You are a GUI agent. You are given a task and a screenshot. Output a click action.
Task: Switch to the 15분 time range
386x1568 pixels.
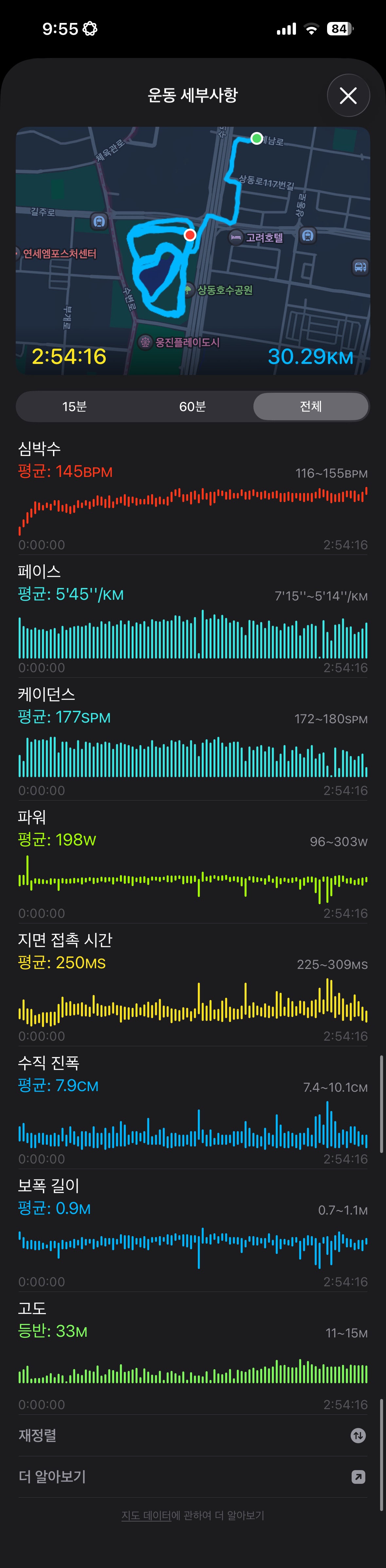click(74, 406)
